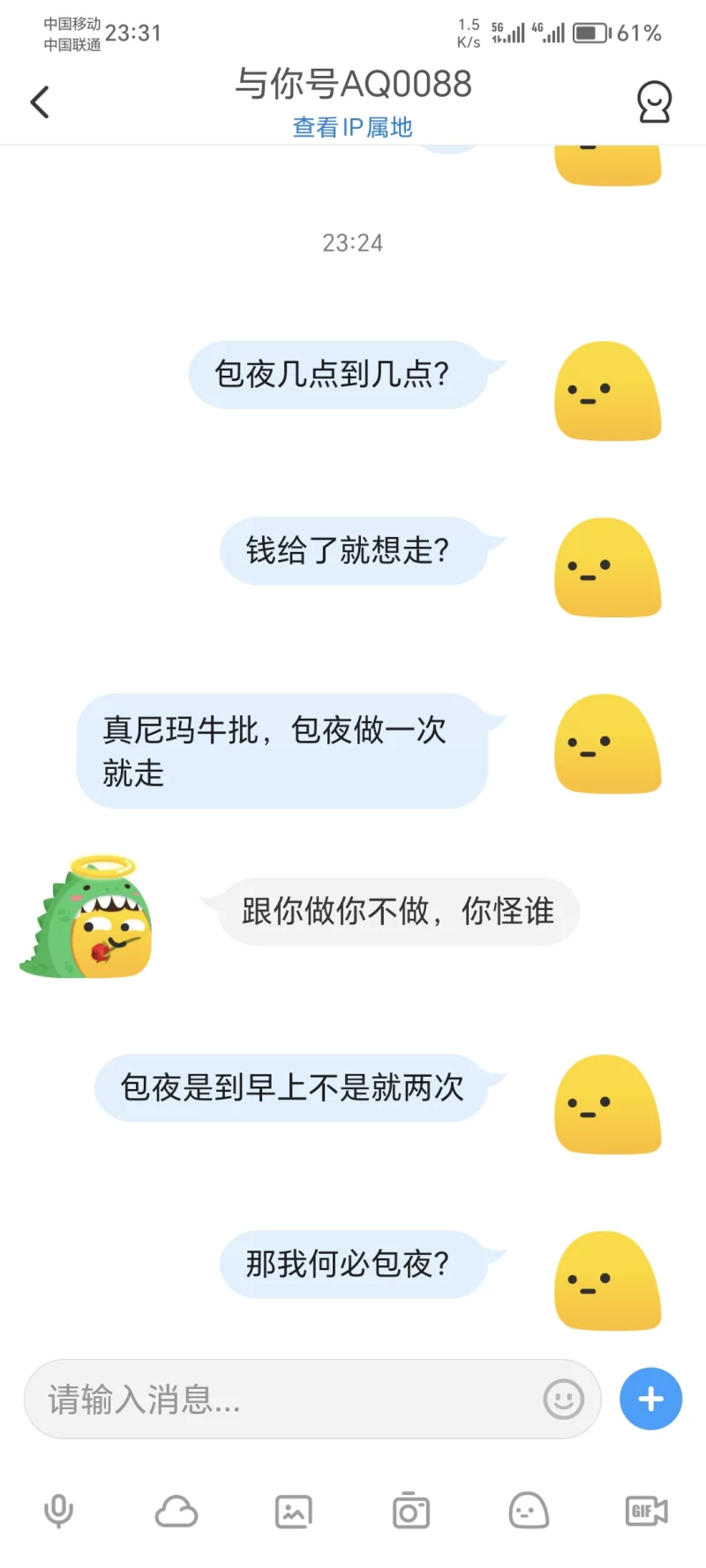
Task: Open the GIF video icon
Action: (x=646, y=1512)
